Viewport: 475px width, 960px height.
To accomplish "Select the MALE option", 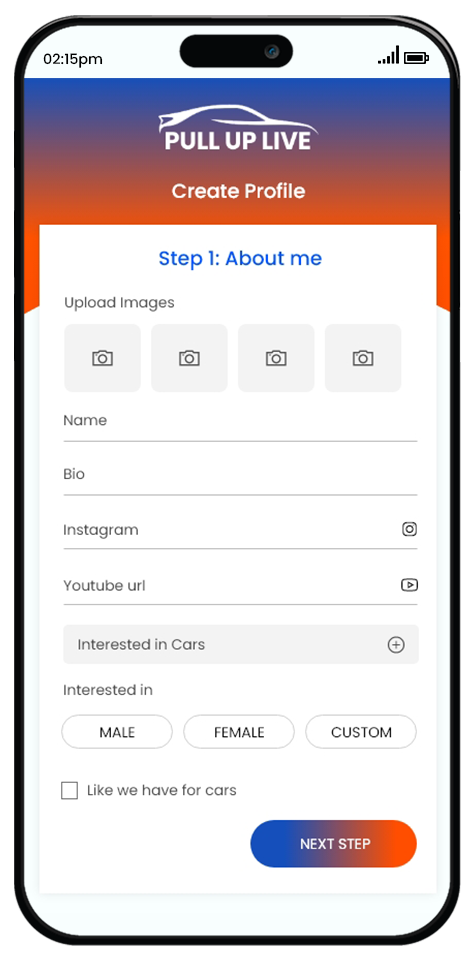I will [117, 732].
